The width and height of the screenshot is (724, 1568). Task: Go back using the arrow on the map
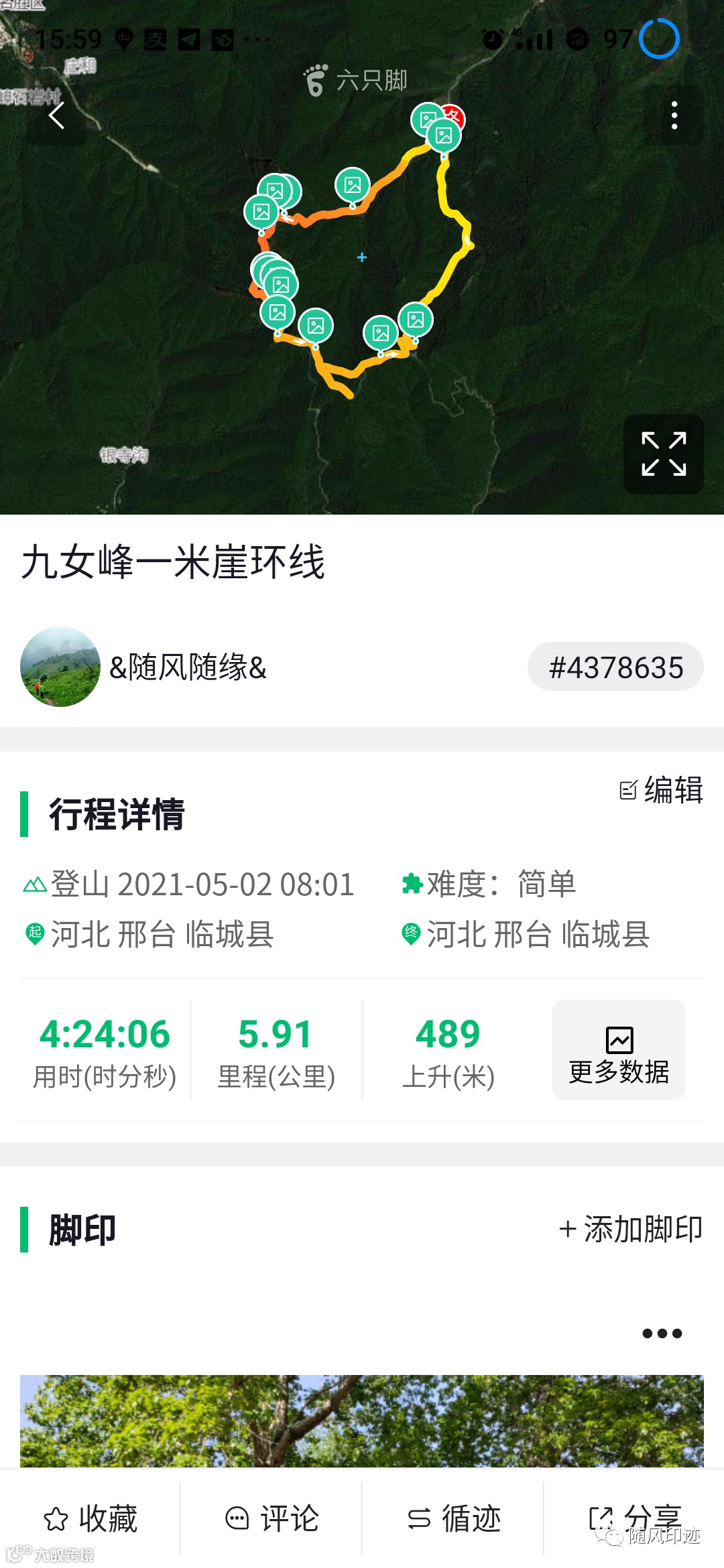point(57,115)
